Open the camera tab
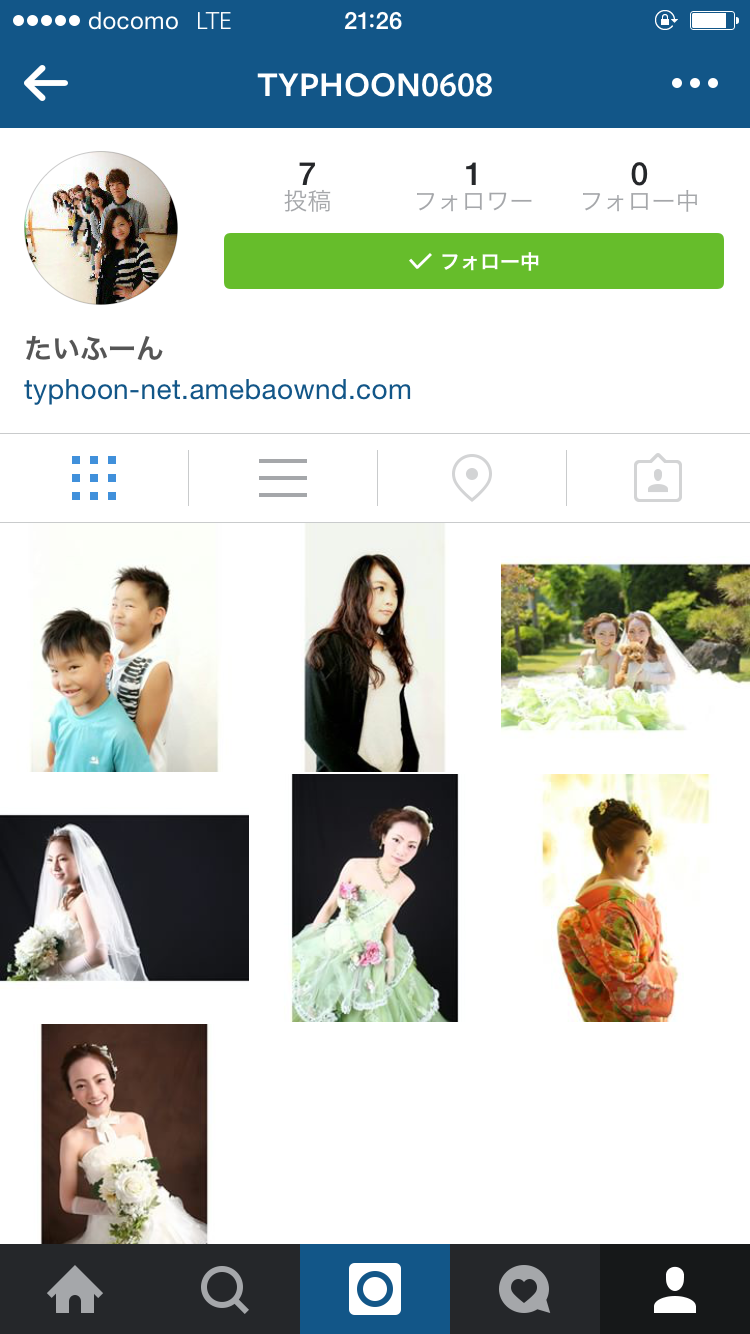The height and width of the screenshot is (1334, 750). pos(375,1289)
